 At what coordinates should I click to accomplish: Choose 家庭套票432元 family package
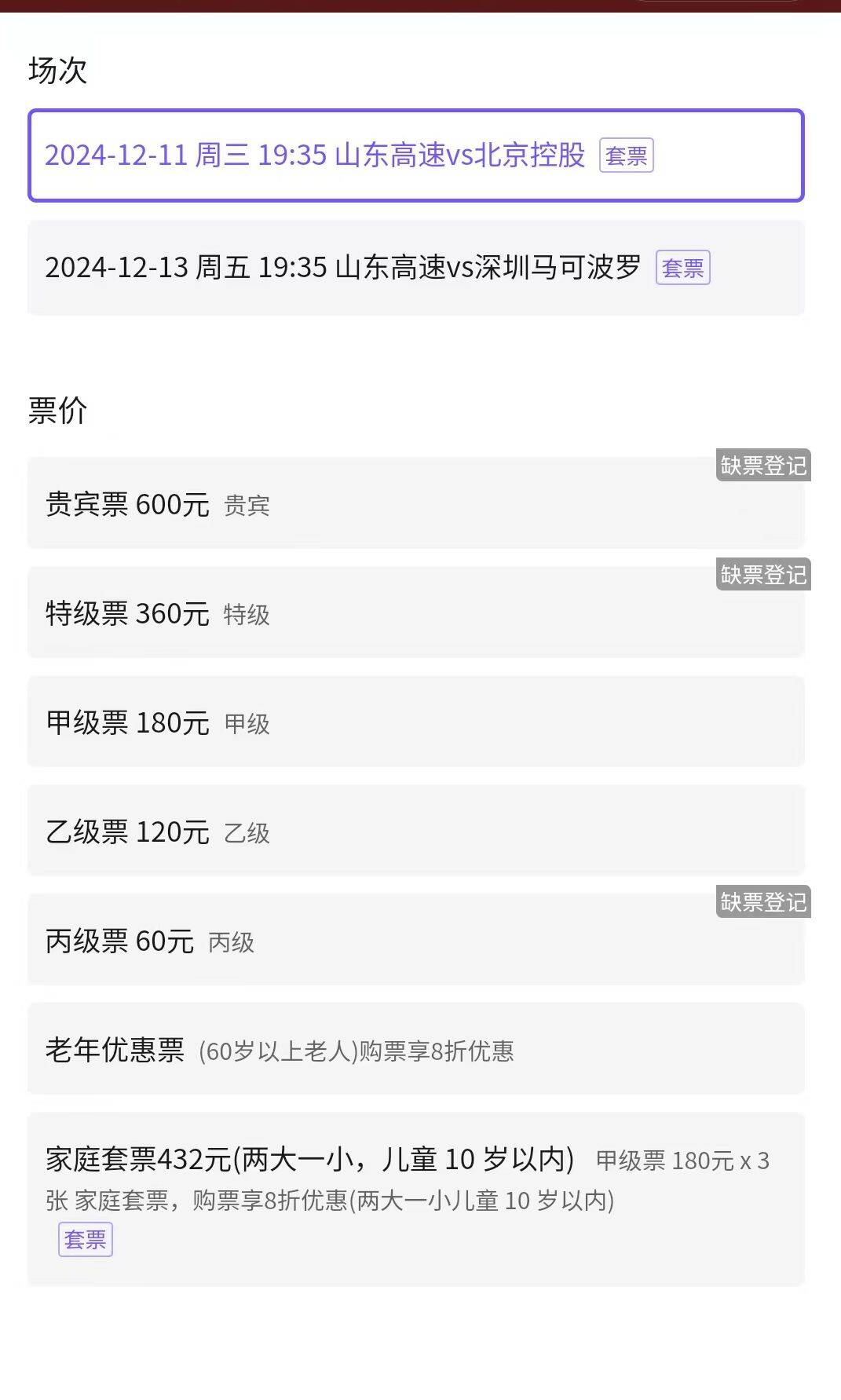point(415,1198)
